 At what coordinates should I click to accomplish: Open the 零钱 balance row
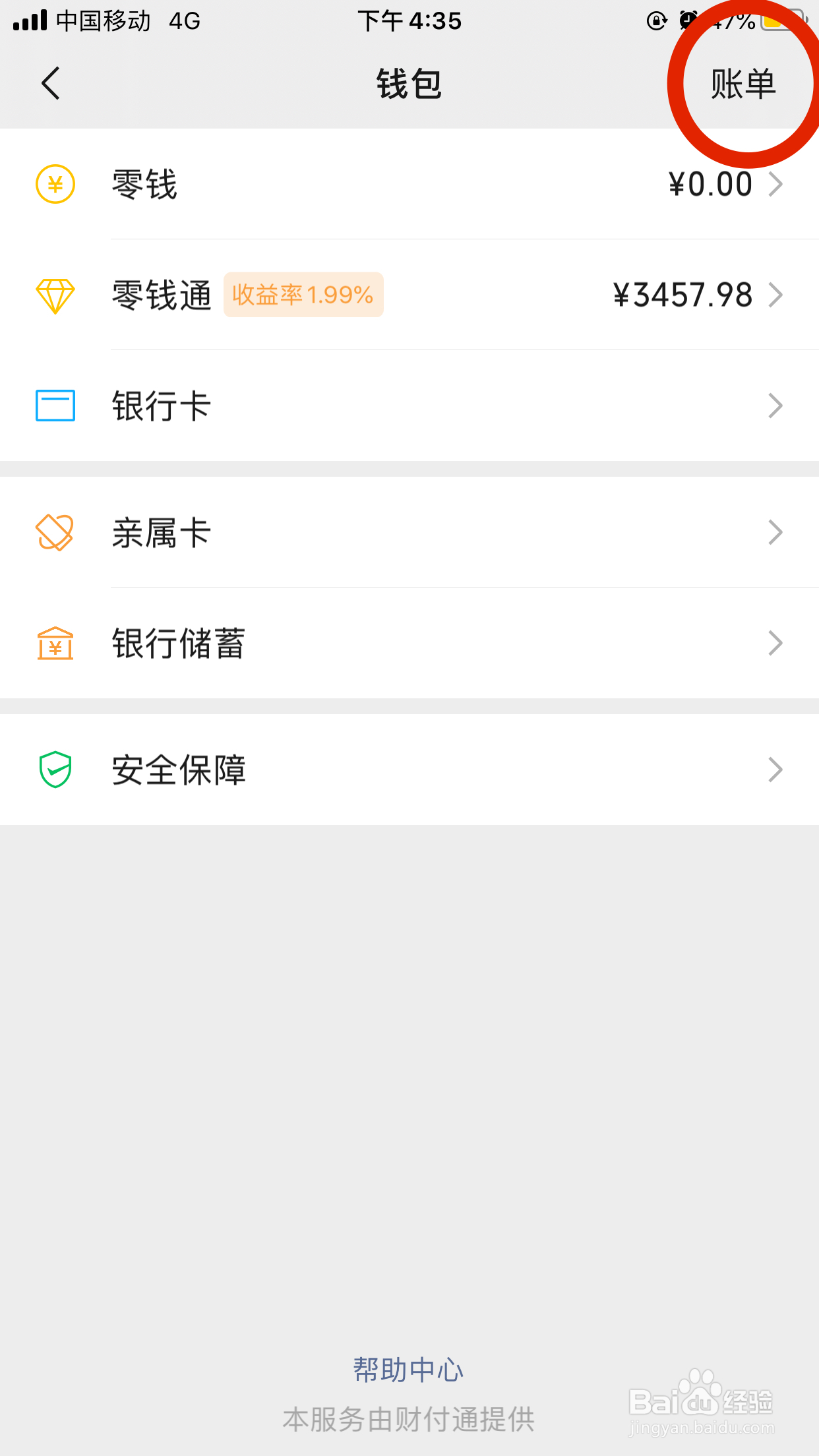[x=409, y=184]
